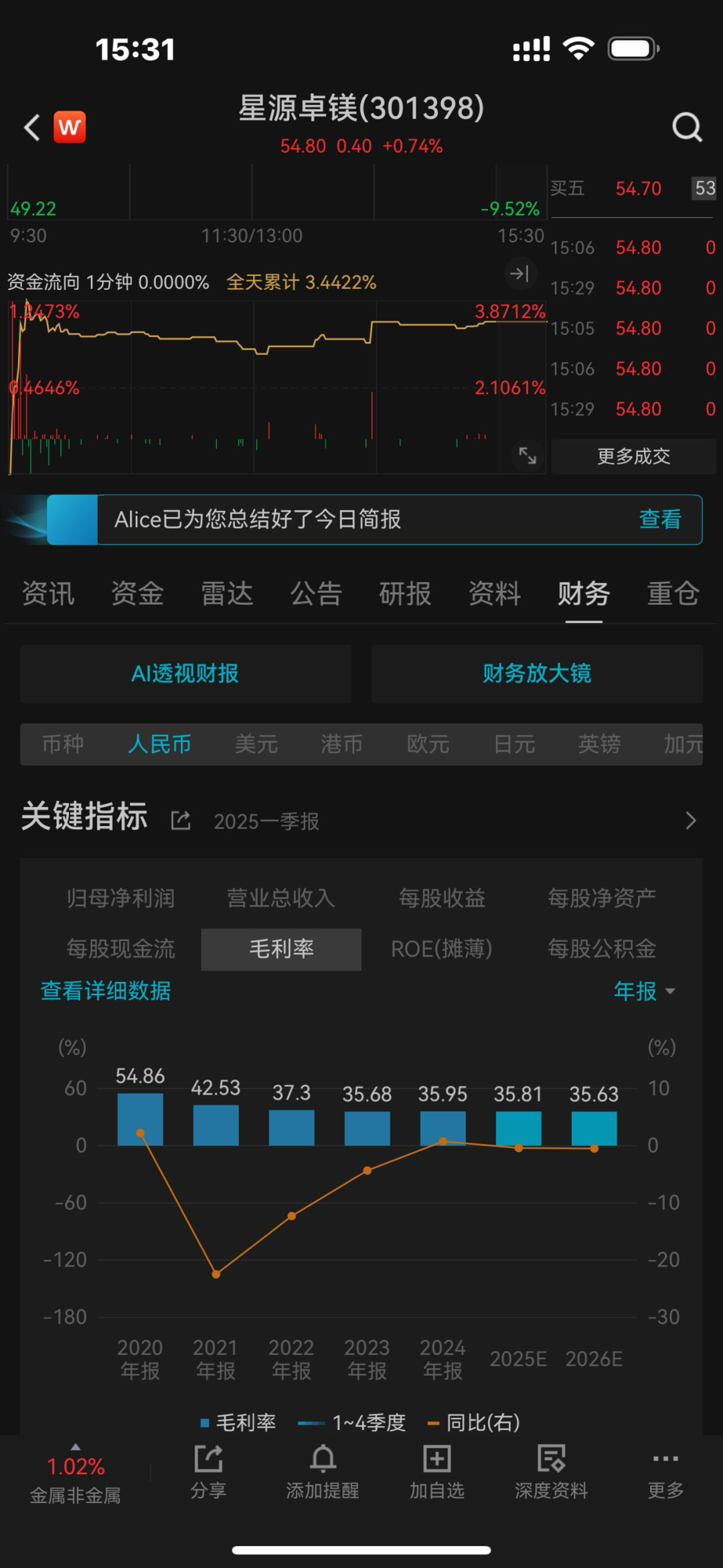Expand the fund flow chart fullscreen

coord(528,455)
